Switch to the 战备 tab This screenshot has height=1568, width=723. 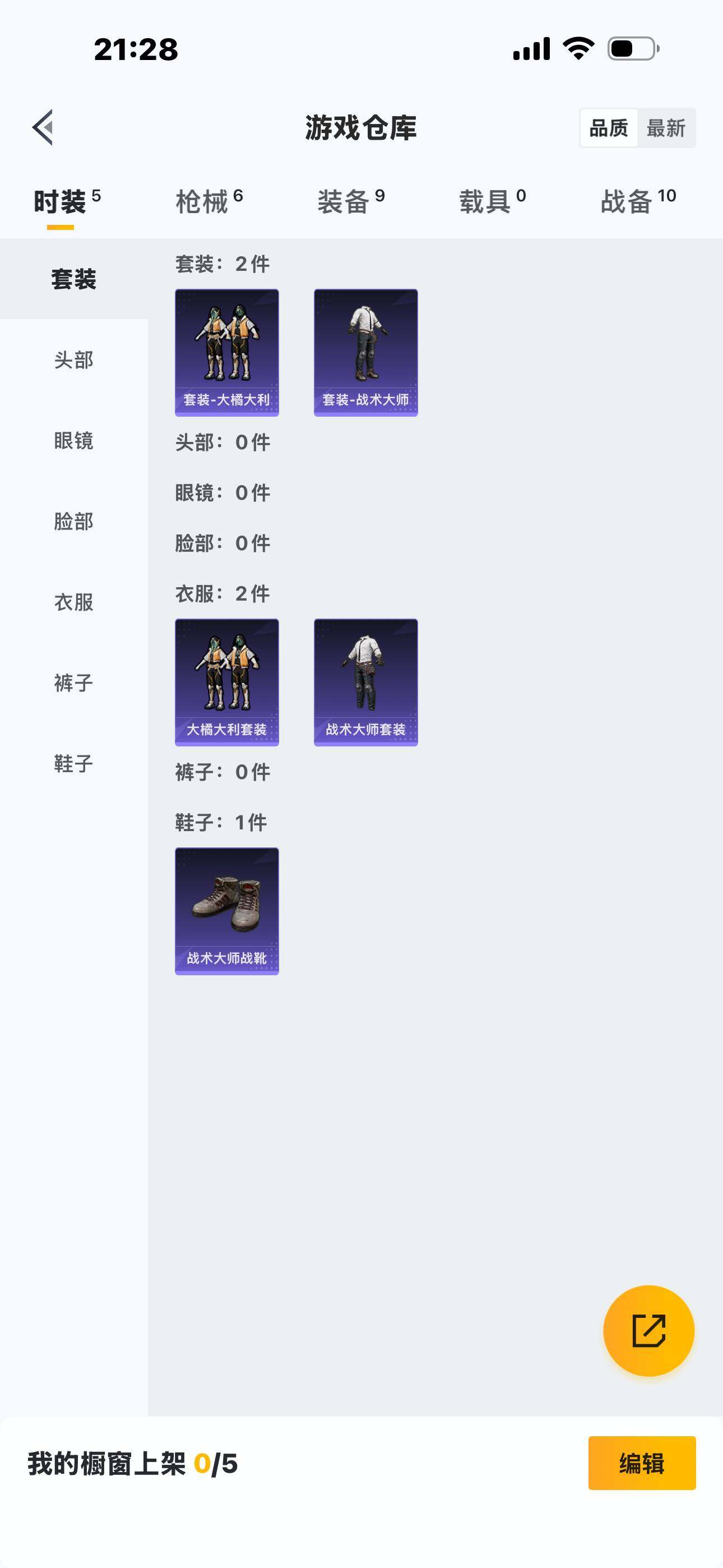(637, 201)
